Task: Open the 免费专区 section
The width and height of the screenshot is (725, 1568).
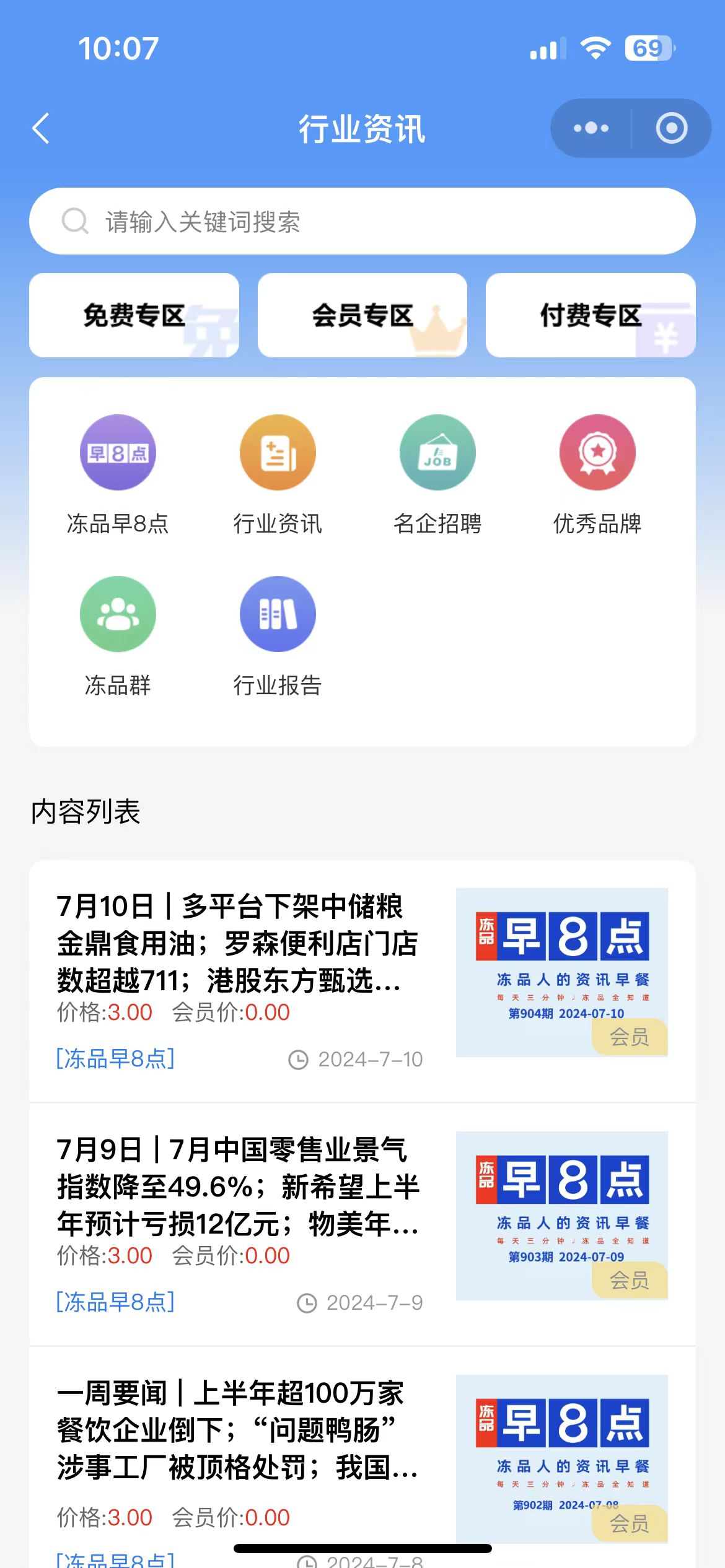Action: click(x=134, y=315)
